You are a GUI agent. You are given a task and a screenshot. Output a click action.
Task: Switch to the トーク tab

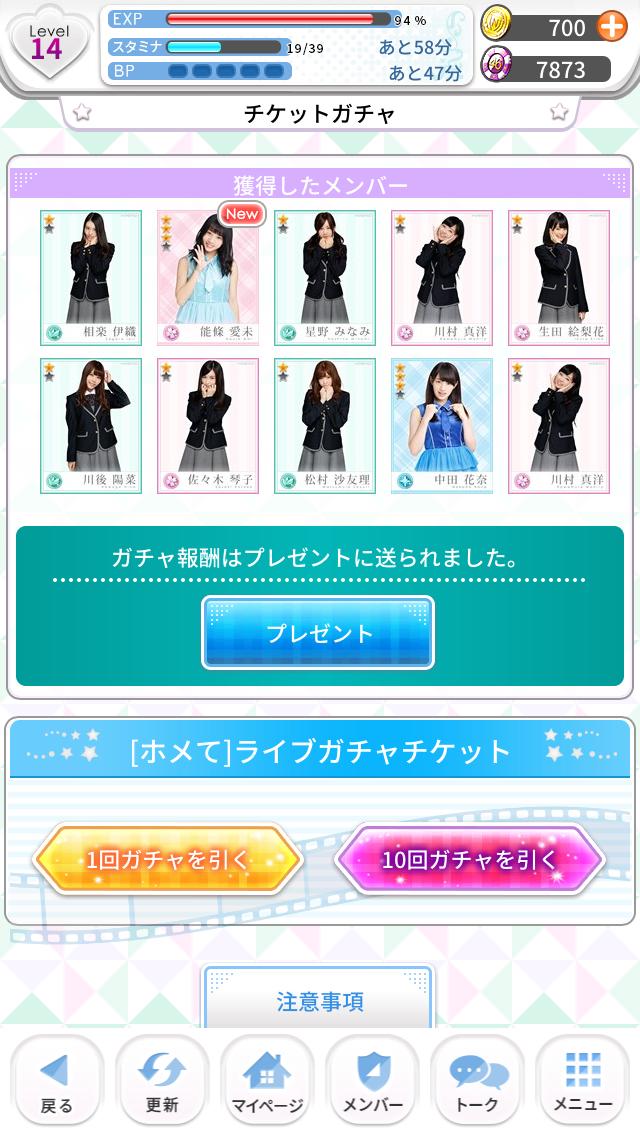point(478,1082)
